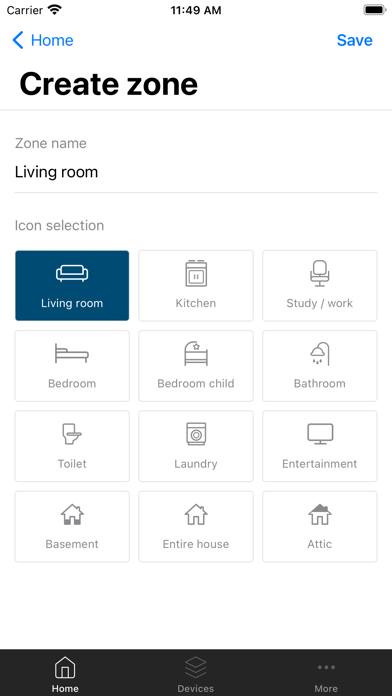Choose the Laundry icon
Image resolution: width=392 pixels, height=696 pixels.
point(196,446)
